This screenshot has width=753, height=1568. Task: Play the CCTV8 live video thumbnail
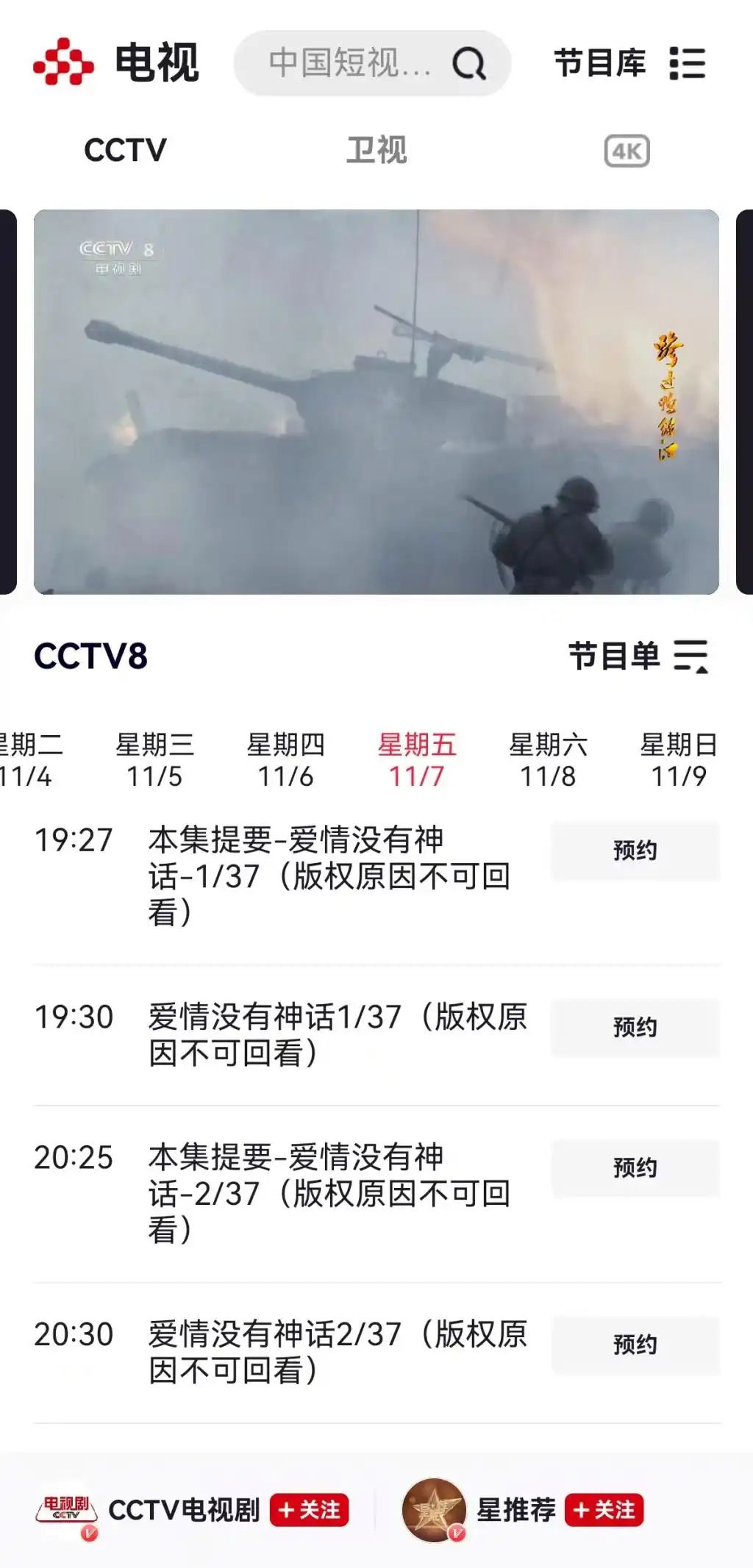coord(376,401)
